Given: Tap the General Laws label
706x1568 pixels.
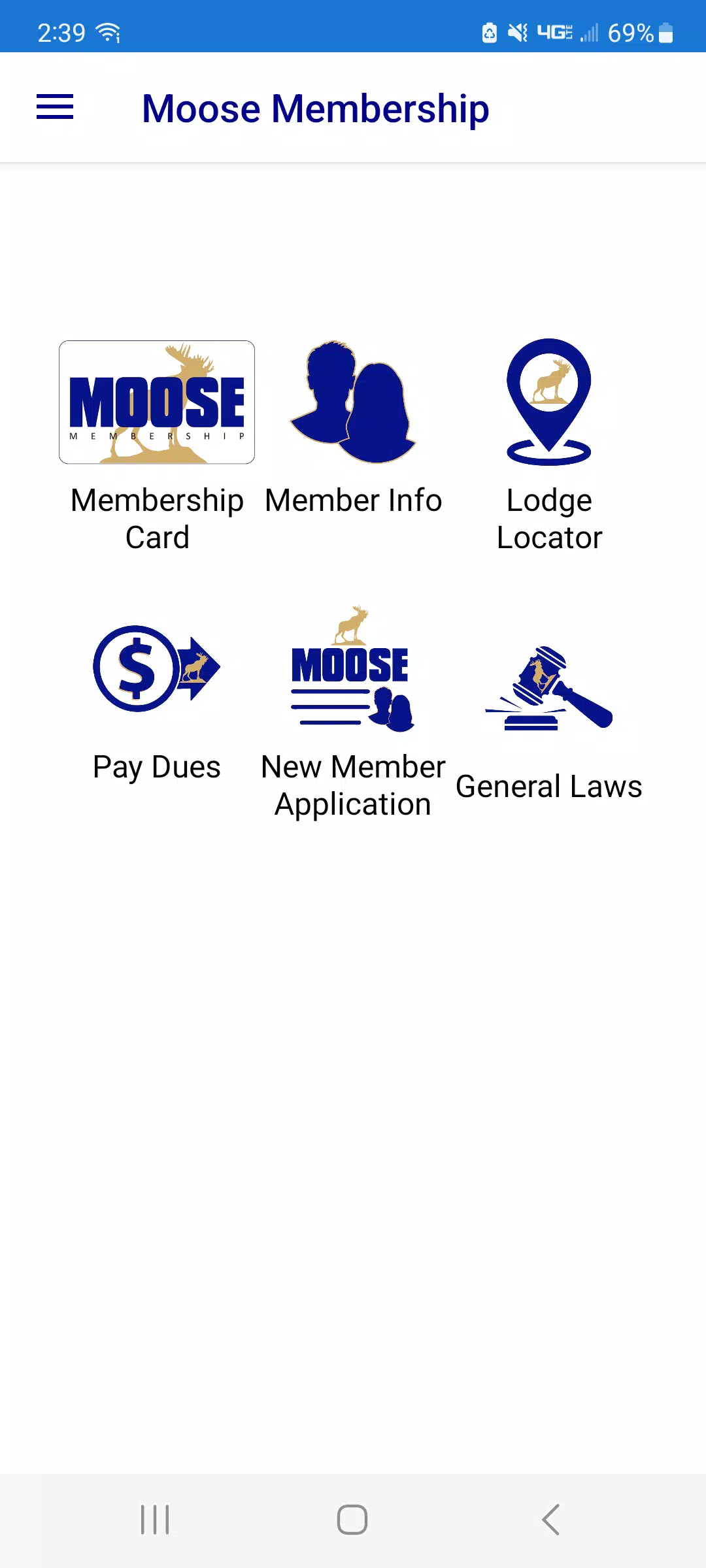Looking at the screenshot, I should [548, 785].
